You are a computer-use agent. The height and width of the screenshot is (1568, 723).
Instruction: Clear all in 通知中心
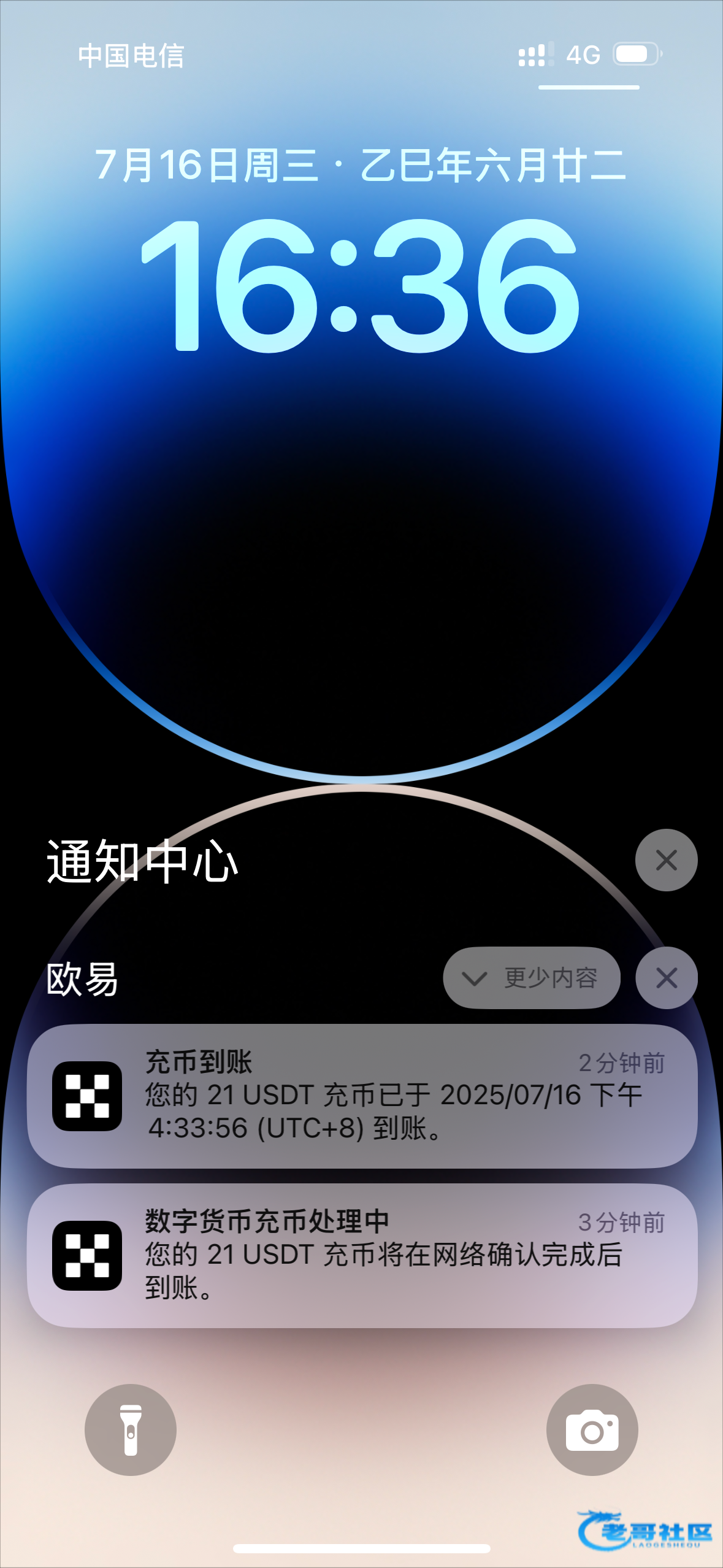coord(666,860)
